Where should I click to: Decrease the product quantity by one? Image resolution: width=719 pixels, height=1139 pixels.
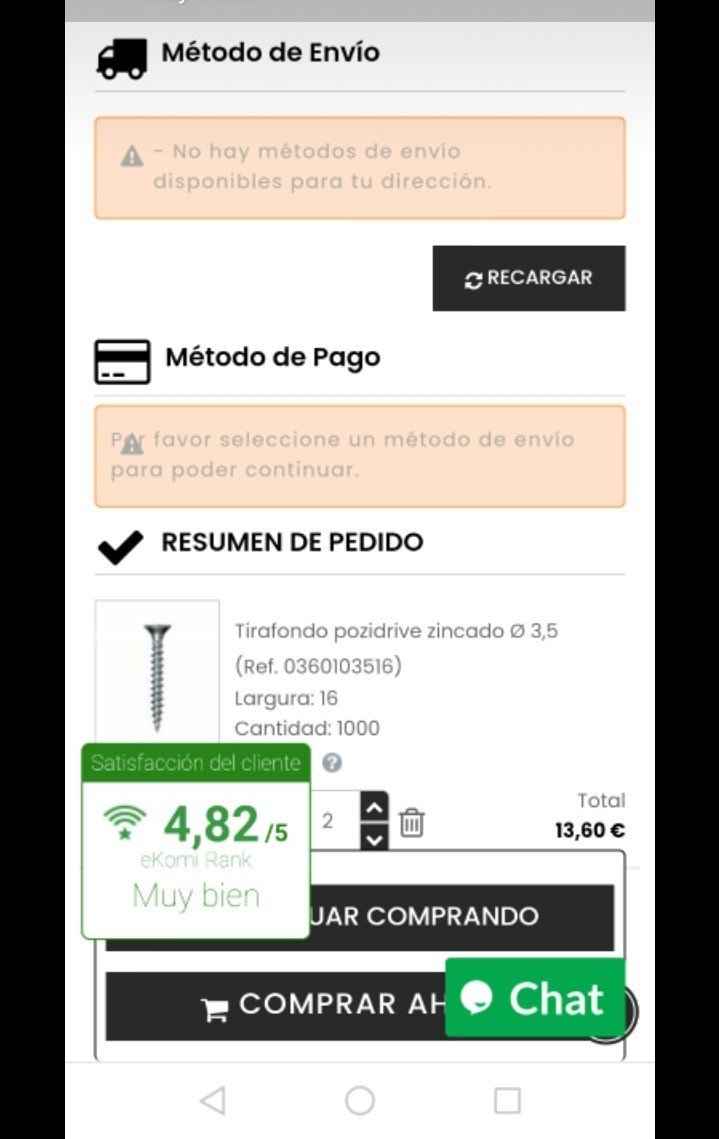[x=374, y=838]
